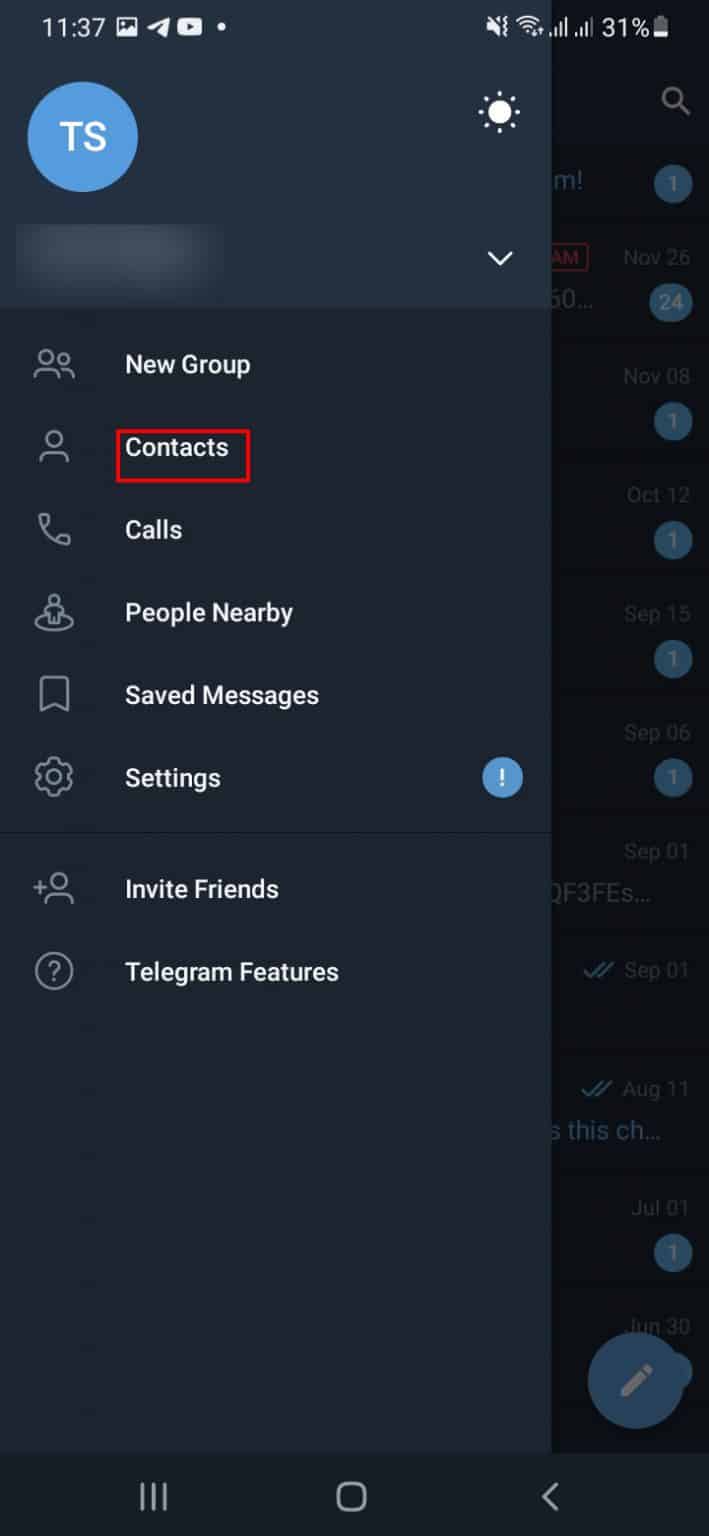Open Telegram Features

[x=231, y=972]
